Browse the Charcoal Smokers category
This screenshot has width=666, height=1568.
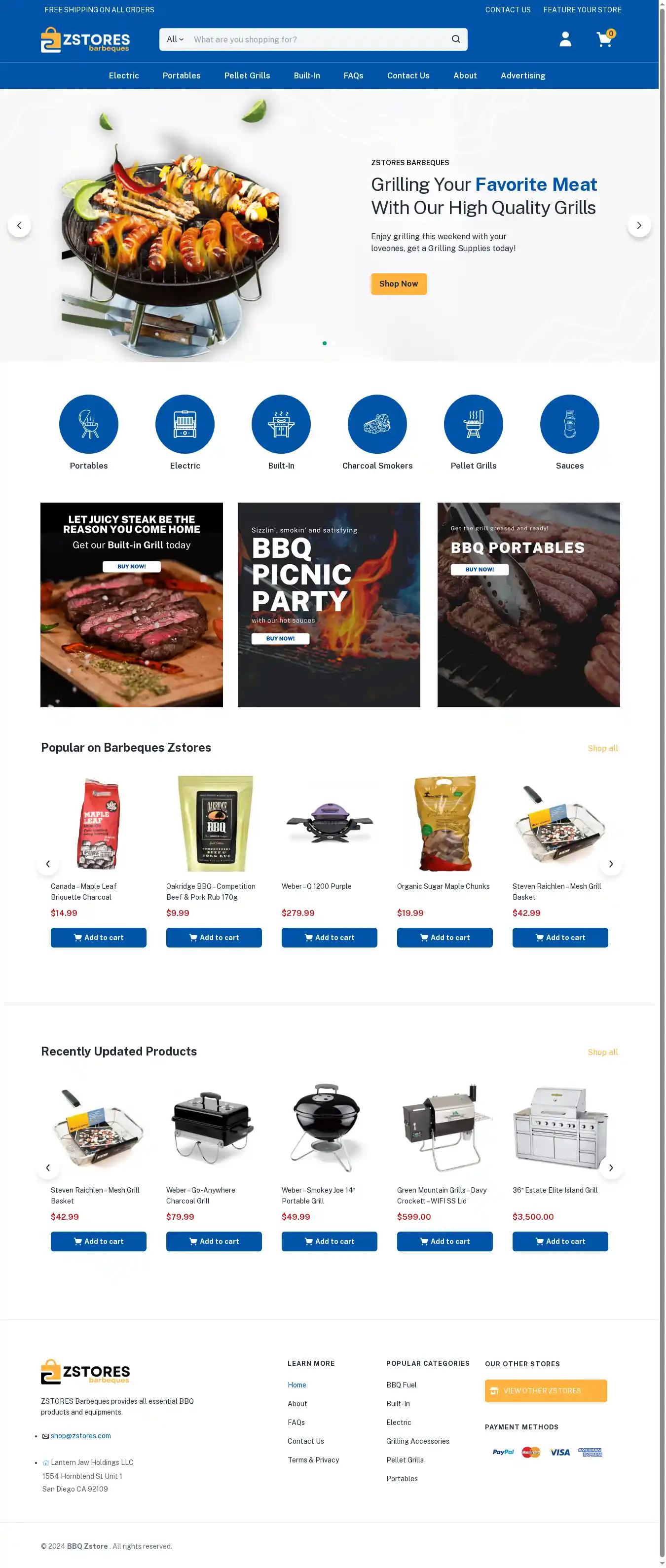[377, 424]
